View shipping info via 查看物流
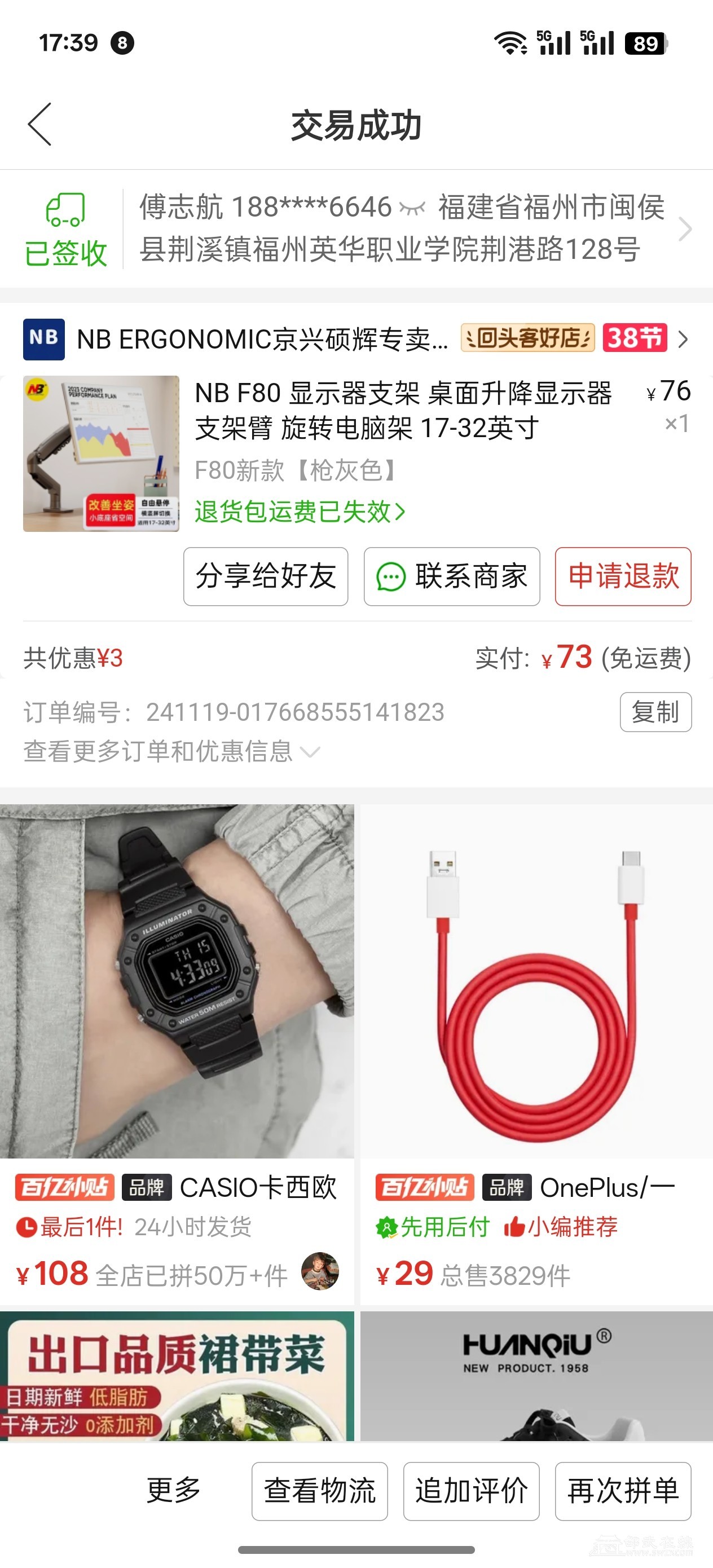 click(x=320, y=1491)
